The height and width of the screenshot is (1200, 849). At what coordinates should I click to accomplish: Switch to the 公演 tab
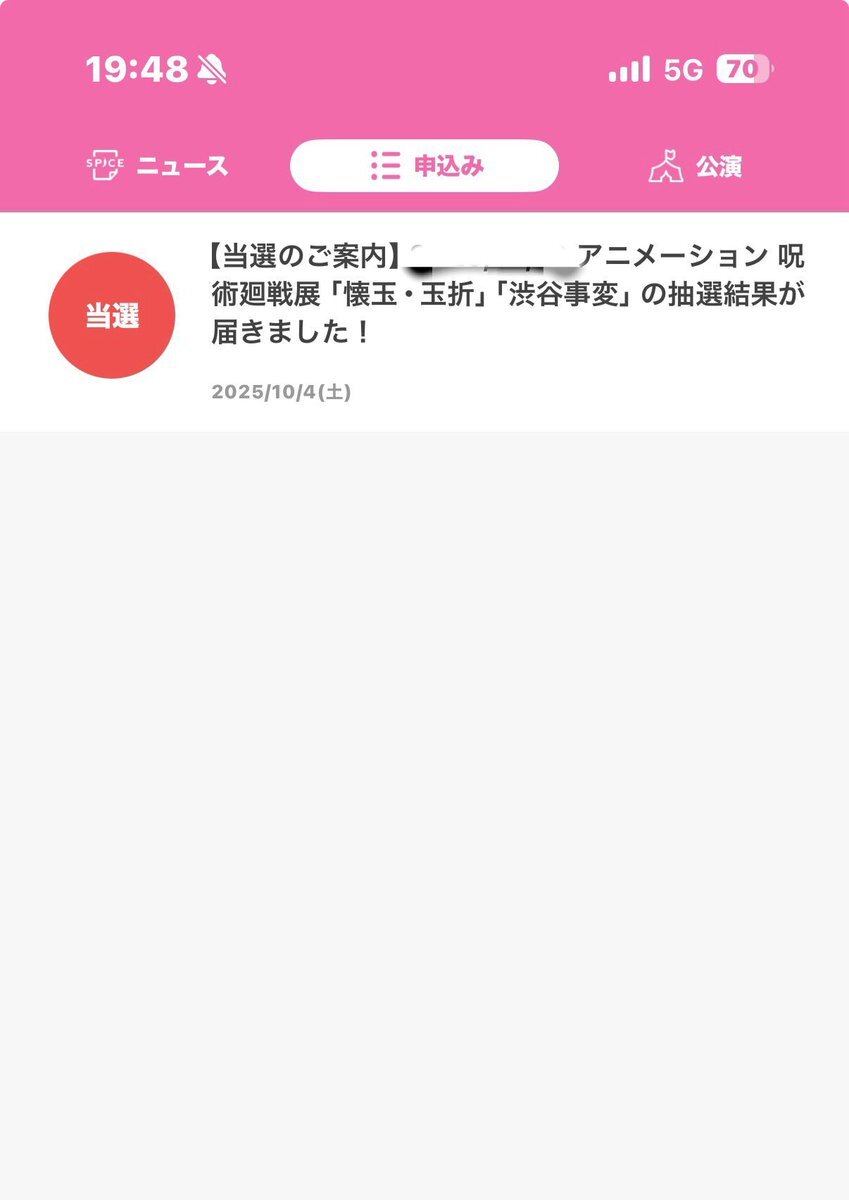pos(695,166)
